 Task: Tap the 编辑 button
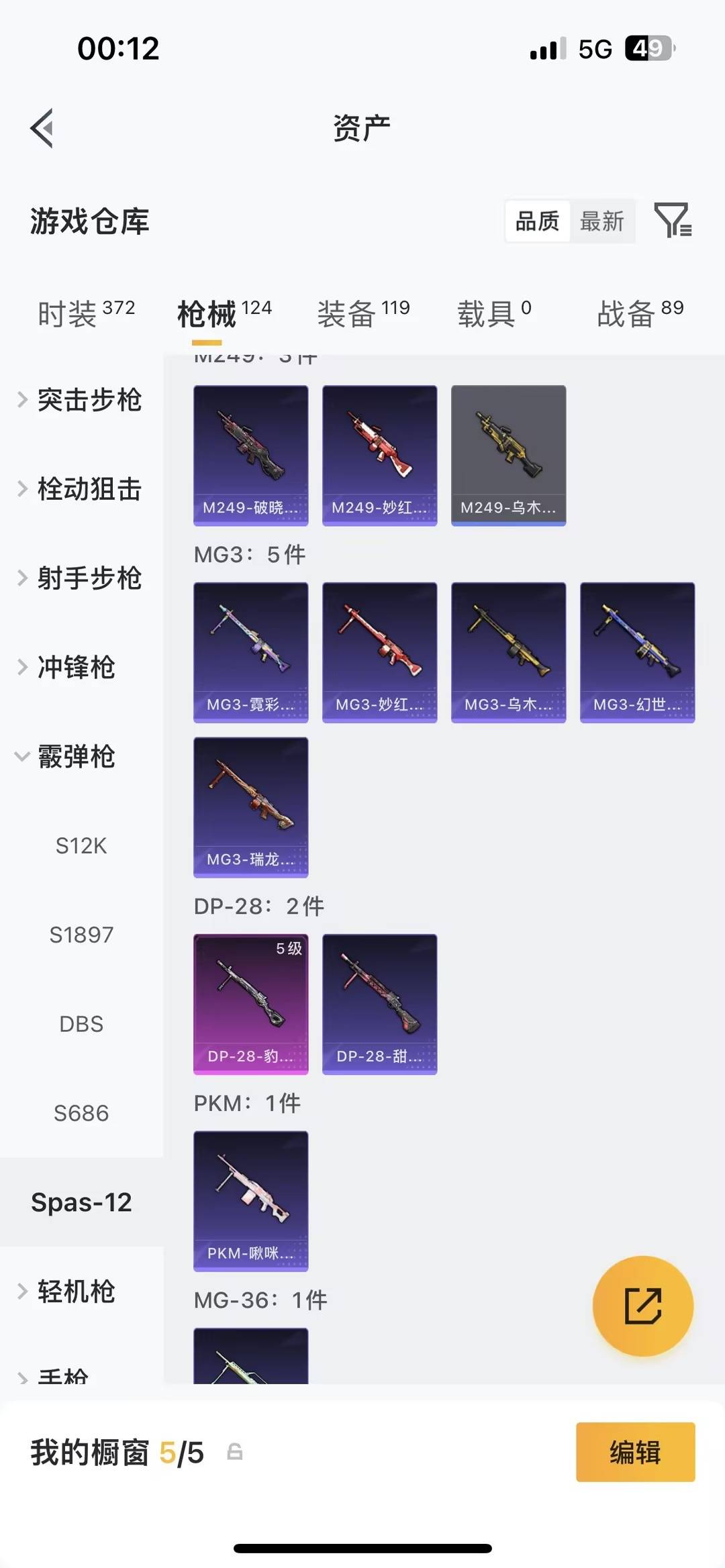pos(635,1453)
